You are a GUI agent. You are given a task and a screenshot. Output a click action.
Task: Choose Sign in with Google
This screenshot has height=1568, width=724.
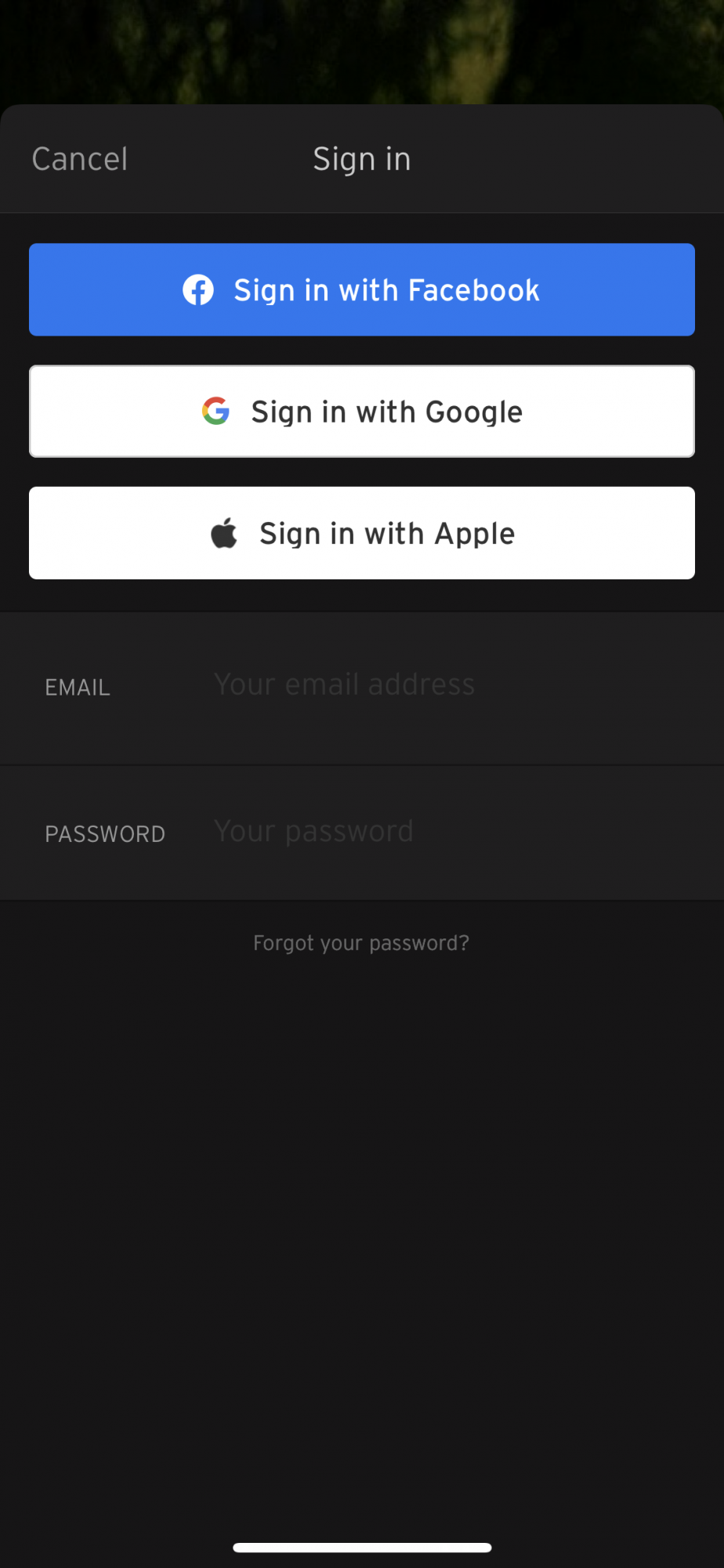tap(362, 412)
